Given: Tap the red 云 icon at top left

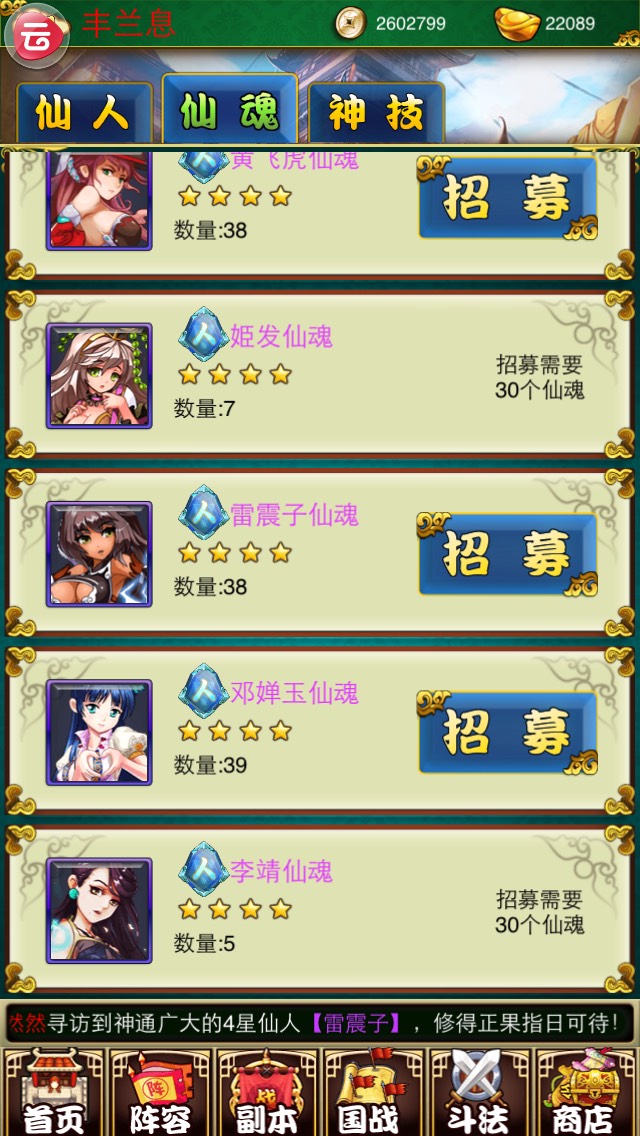Looking at the screenshot, I should tap(37, 35).
